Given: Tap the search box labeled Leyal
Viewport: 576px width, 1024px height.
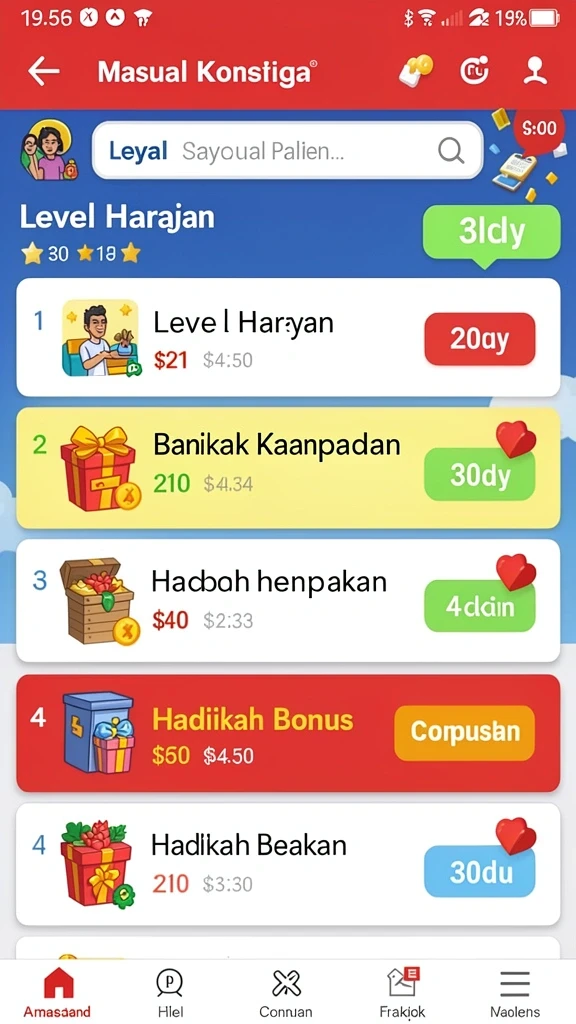Looking at the screenshot, I should coord(287,151).
